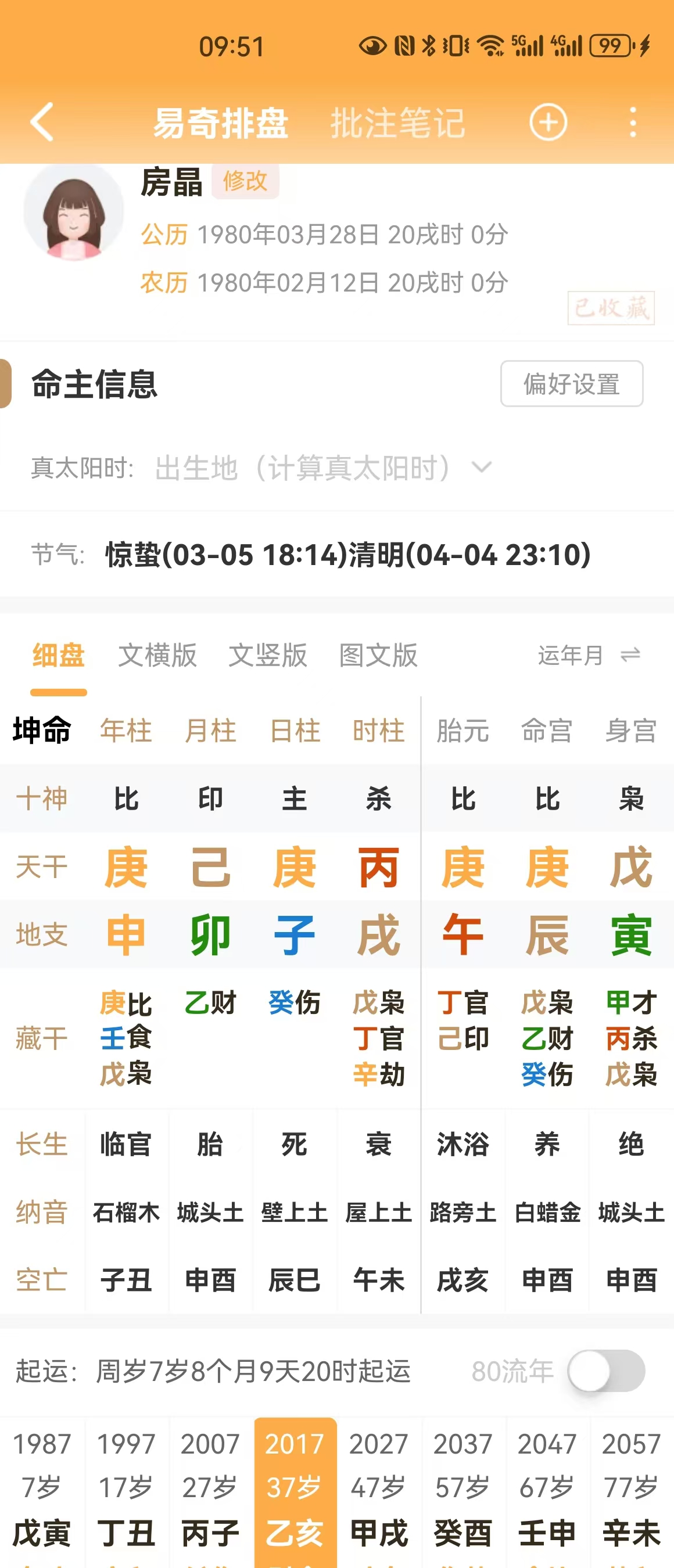The width and height of the screenshot is (674, 1568).
Task: Select the 细盘 view tab
Action: [x=59, y=656]
